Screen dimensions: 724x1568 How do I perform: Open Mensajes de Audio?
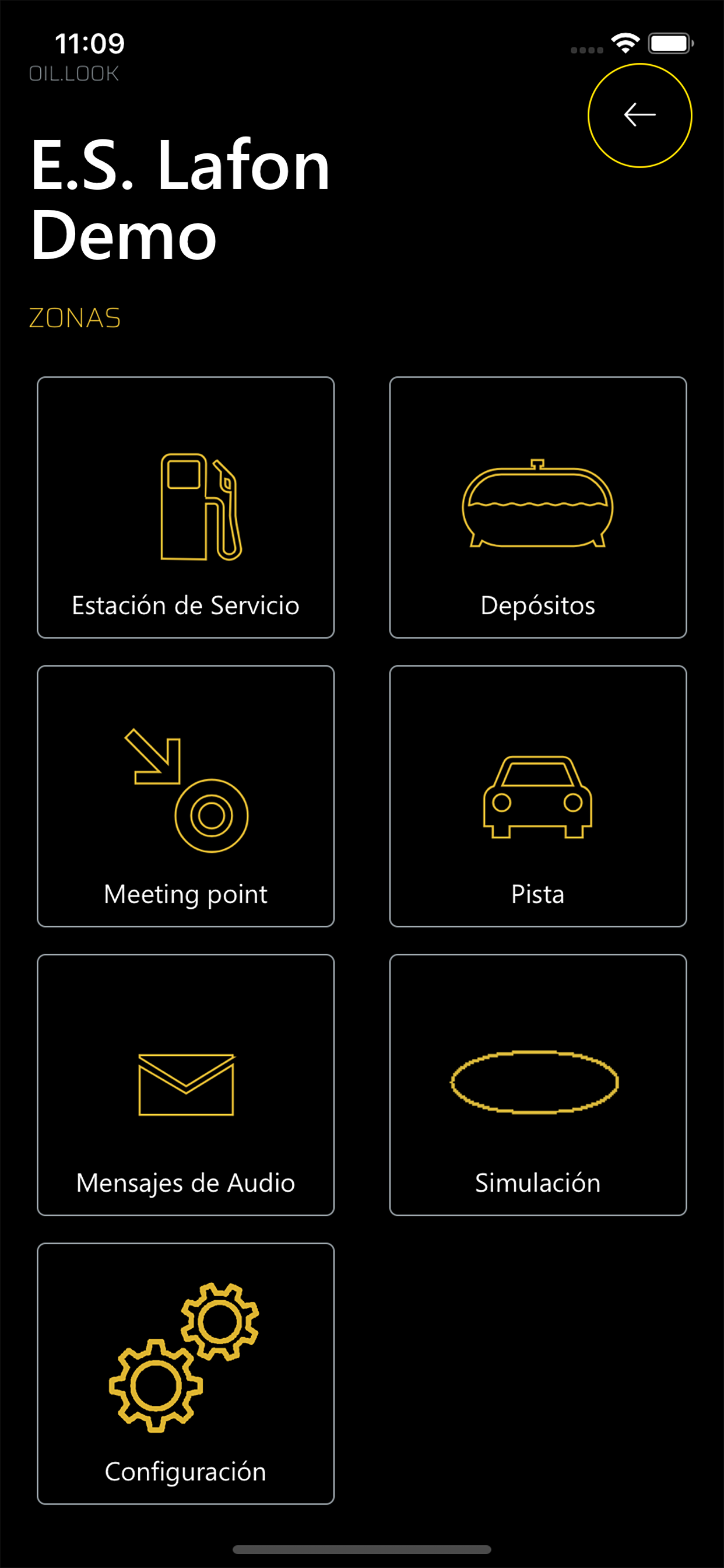pyautogui.click(x=185, y=1084)
